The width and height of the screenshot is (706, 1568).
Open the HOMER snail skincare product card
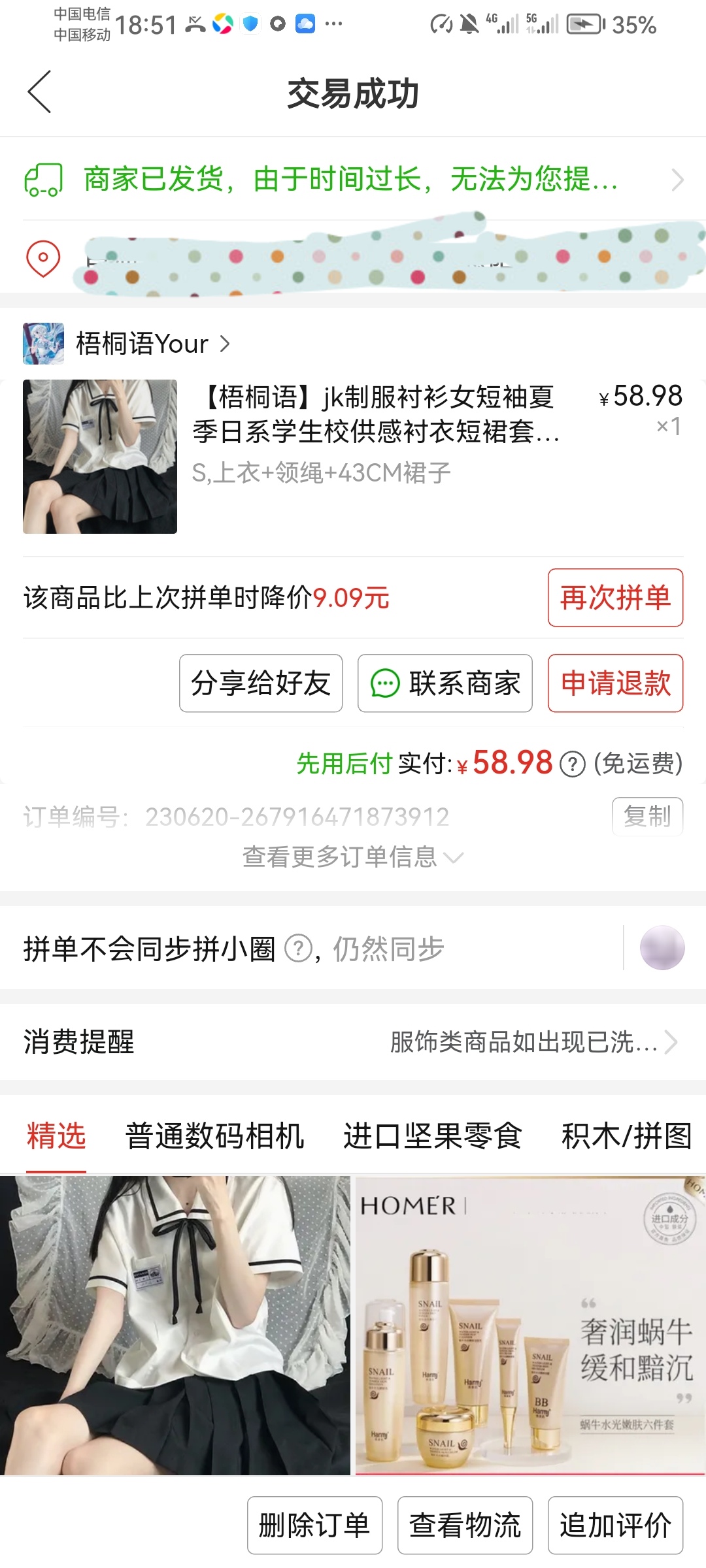(x=529, y=1326)
